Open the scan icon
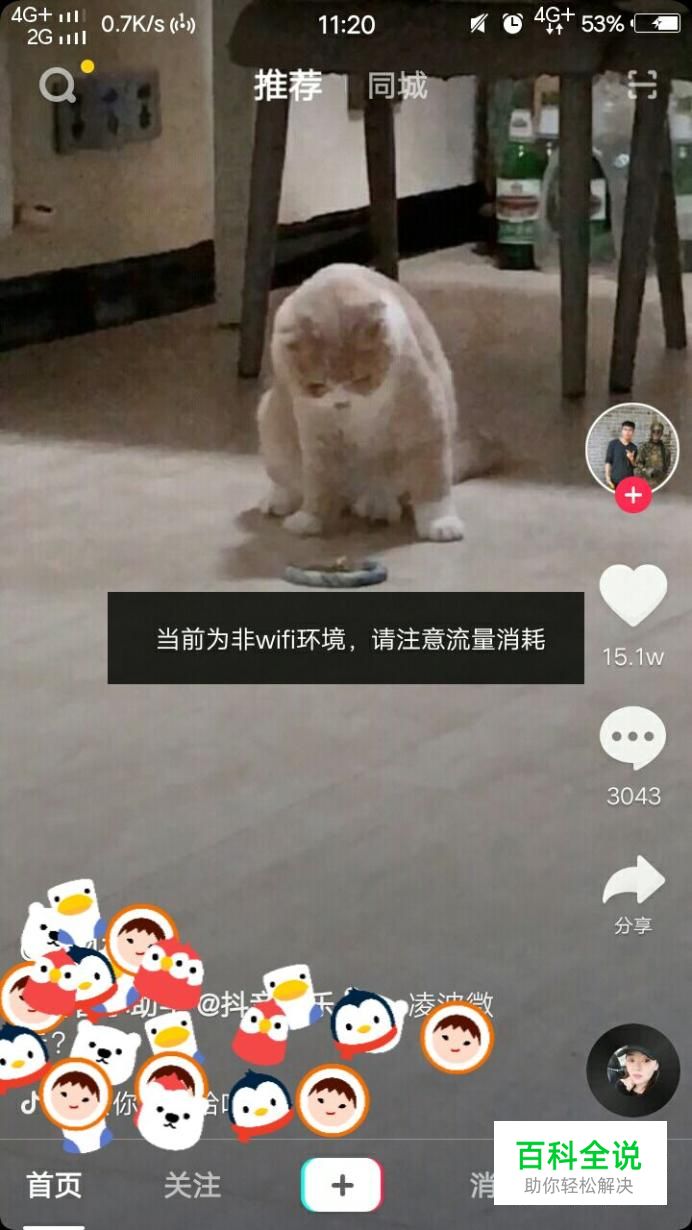Image resolution: width=692 pixels, height=1230 pixels. pos(642,86)
